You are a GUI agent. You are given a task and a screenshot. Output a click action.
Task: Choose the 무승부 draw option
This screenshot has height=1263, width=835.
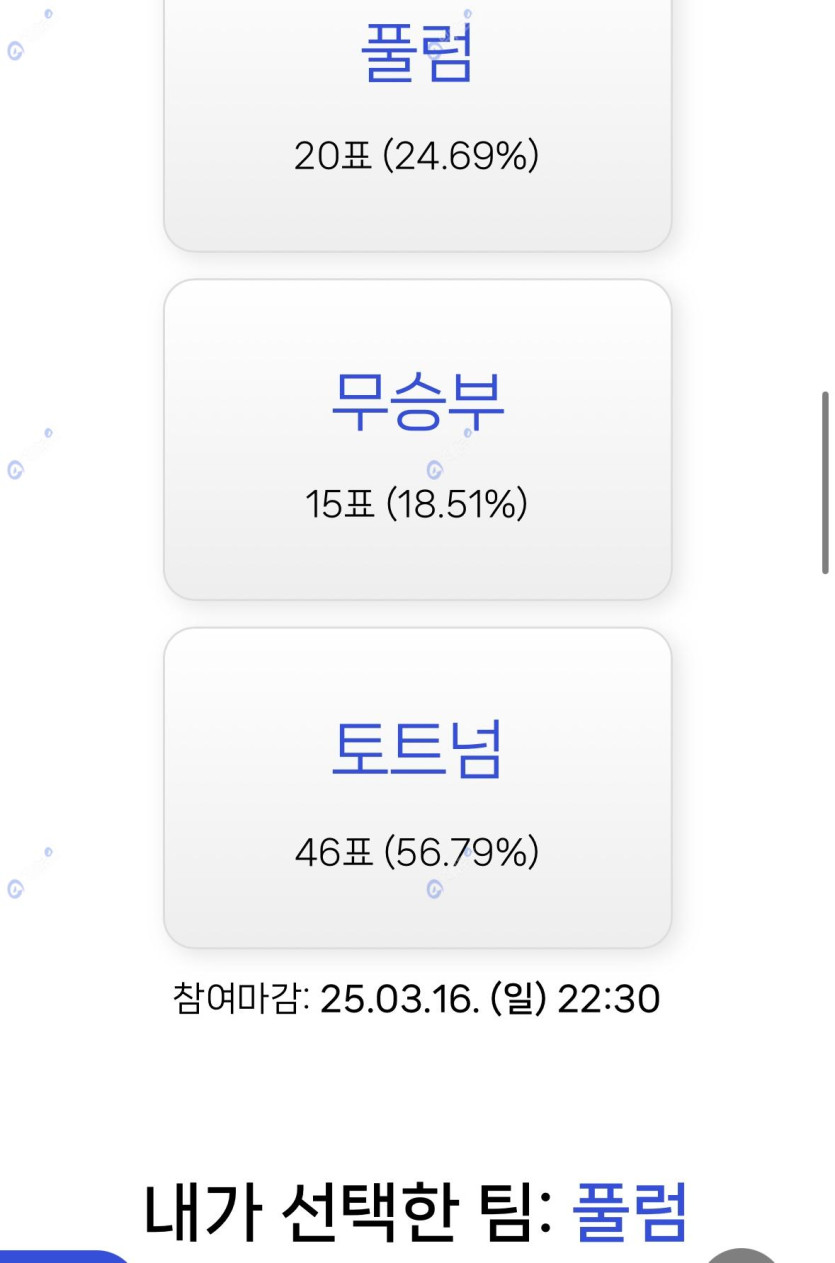tap(417, 440)
